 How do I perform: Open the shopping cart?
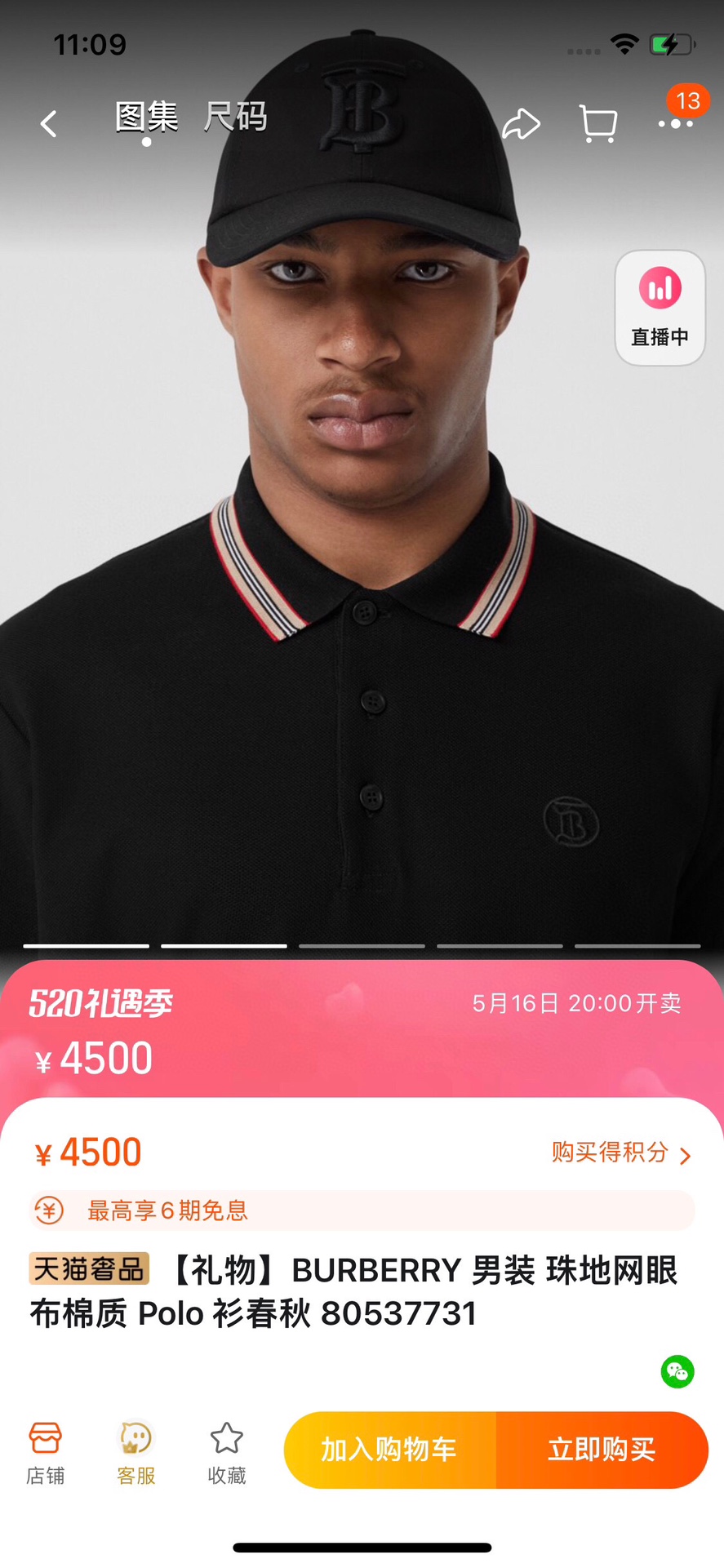click(x=598, y=124)
